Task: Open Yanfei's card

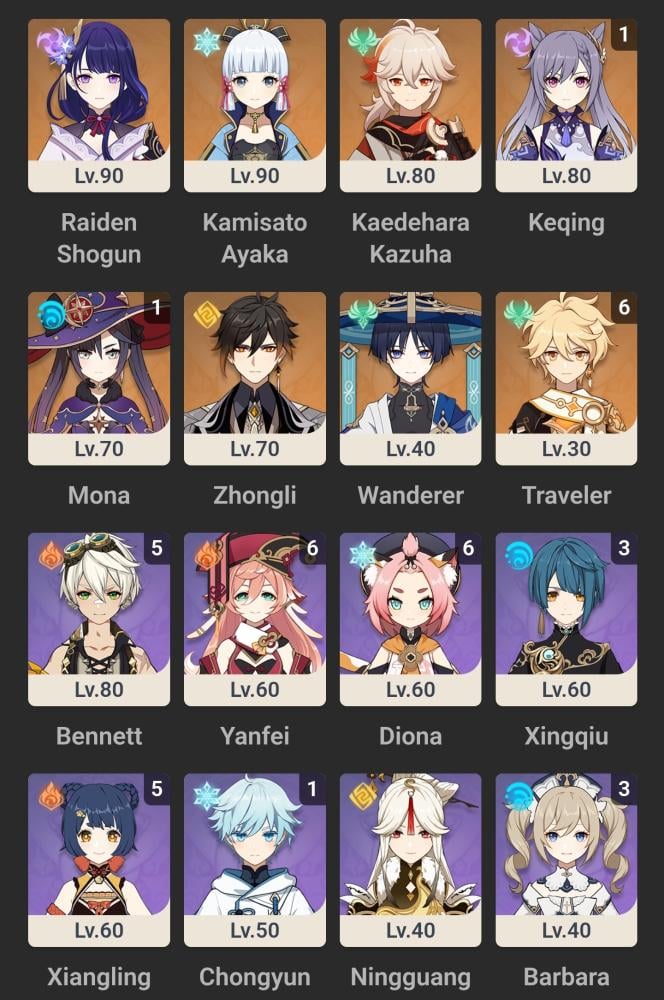Action: [x=255, y=619]
